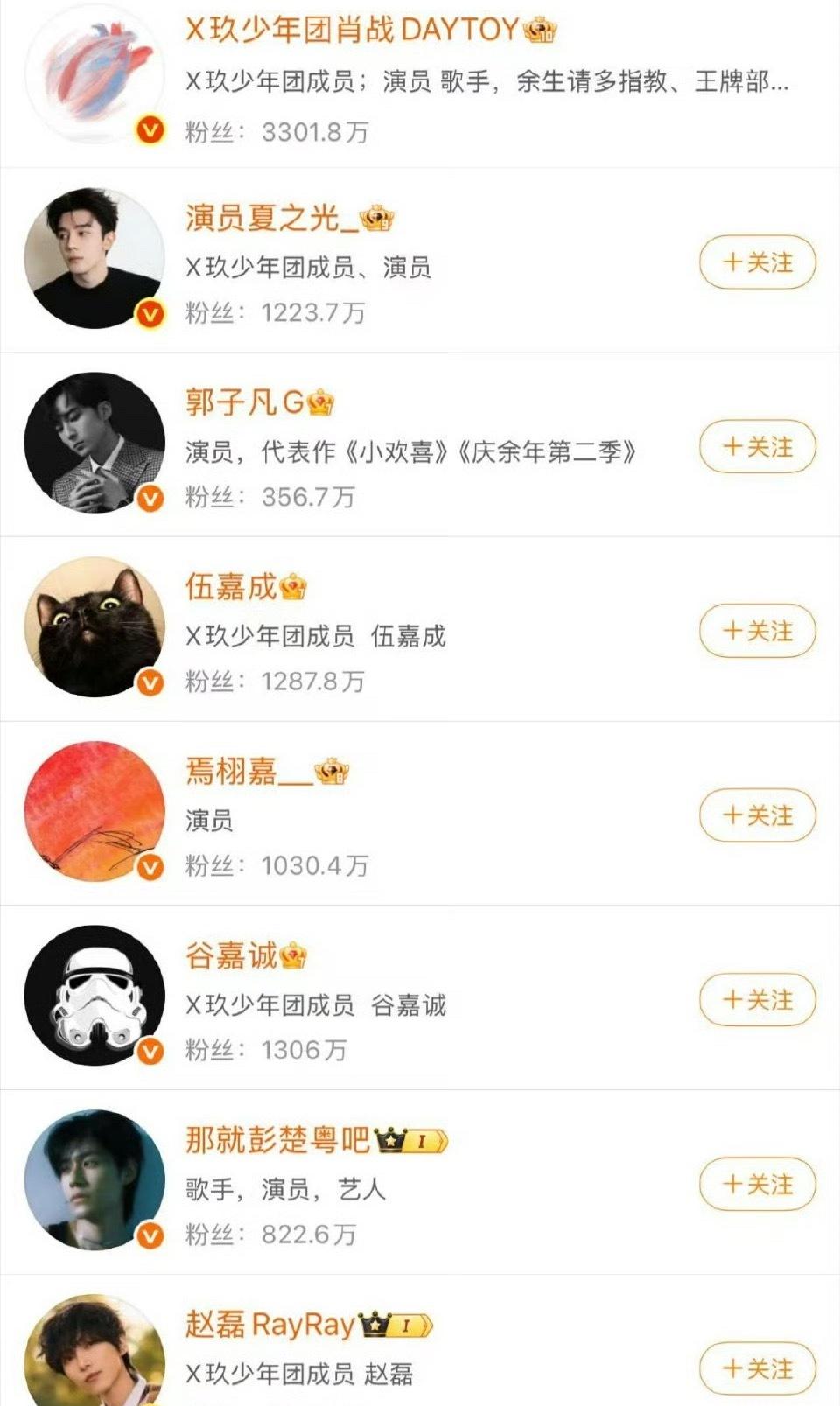Follow 郭子凡G
Screen dimensions: 840x1406
pyautogui.click(x=758, y=447)
